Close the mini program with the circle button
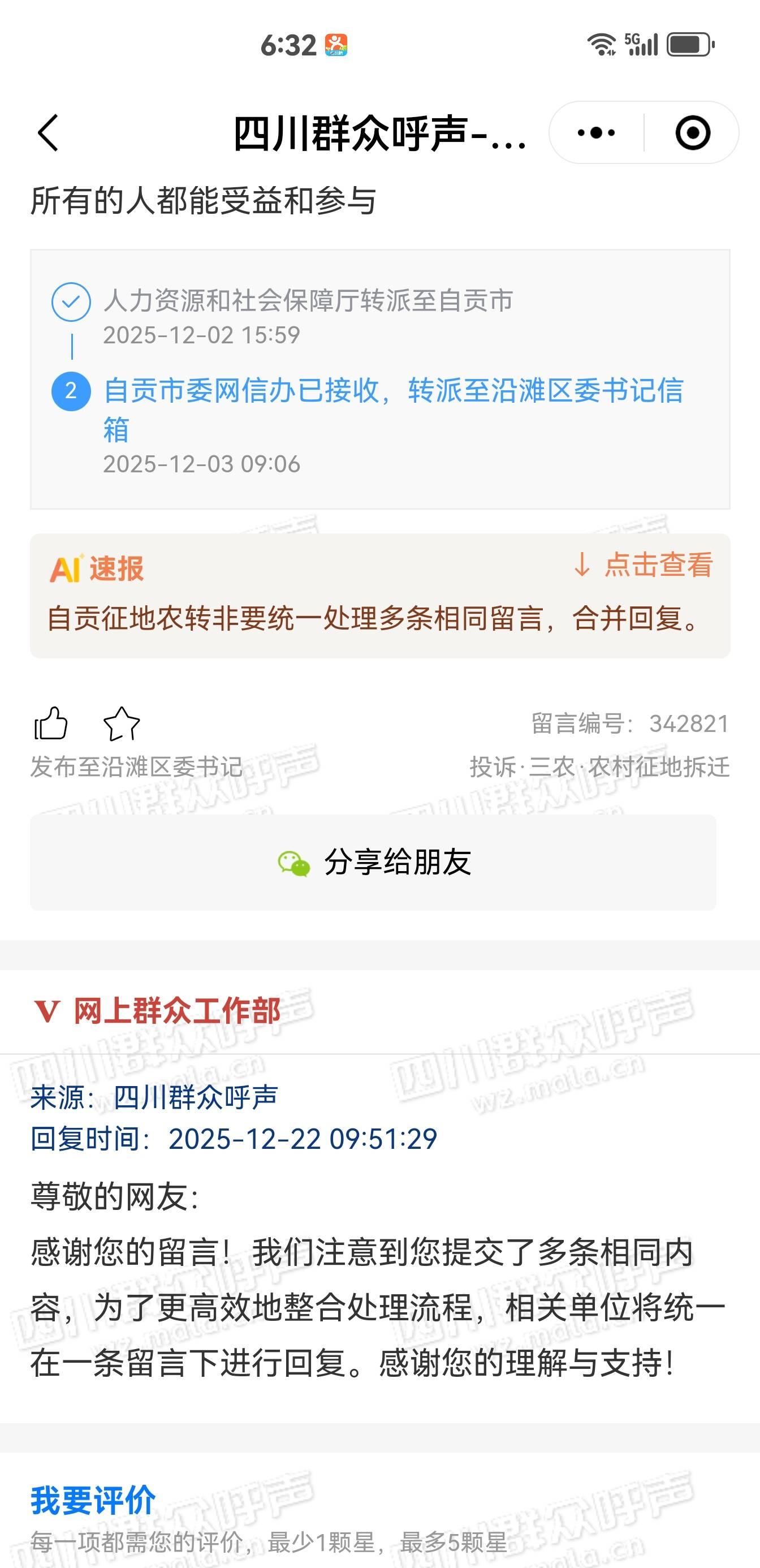This screenshot has width=760, height=1568. click(x=693, y=133)
